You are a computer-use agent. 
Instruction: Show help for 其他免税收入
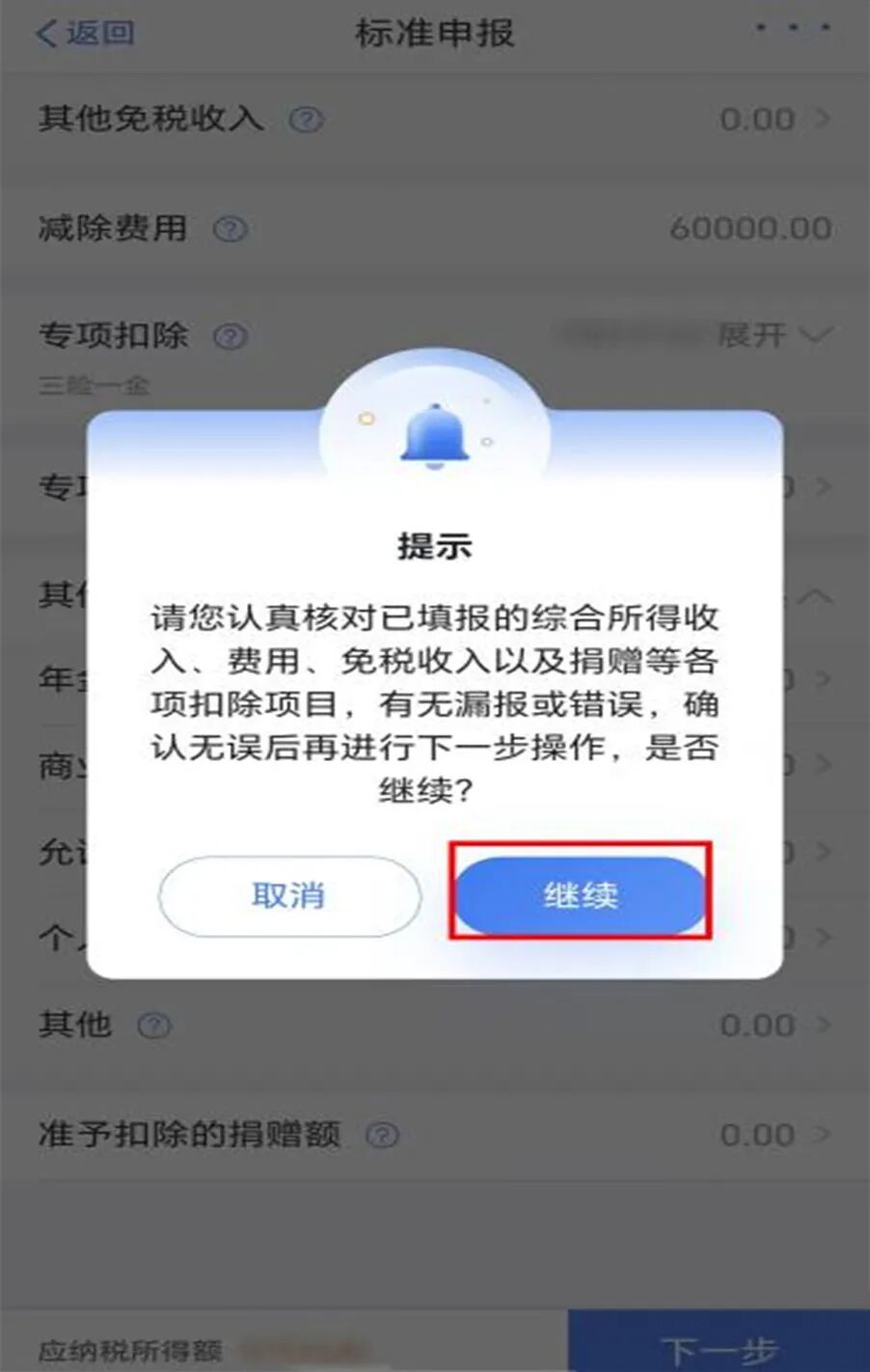pyautogui.click(x=307, y=121)
